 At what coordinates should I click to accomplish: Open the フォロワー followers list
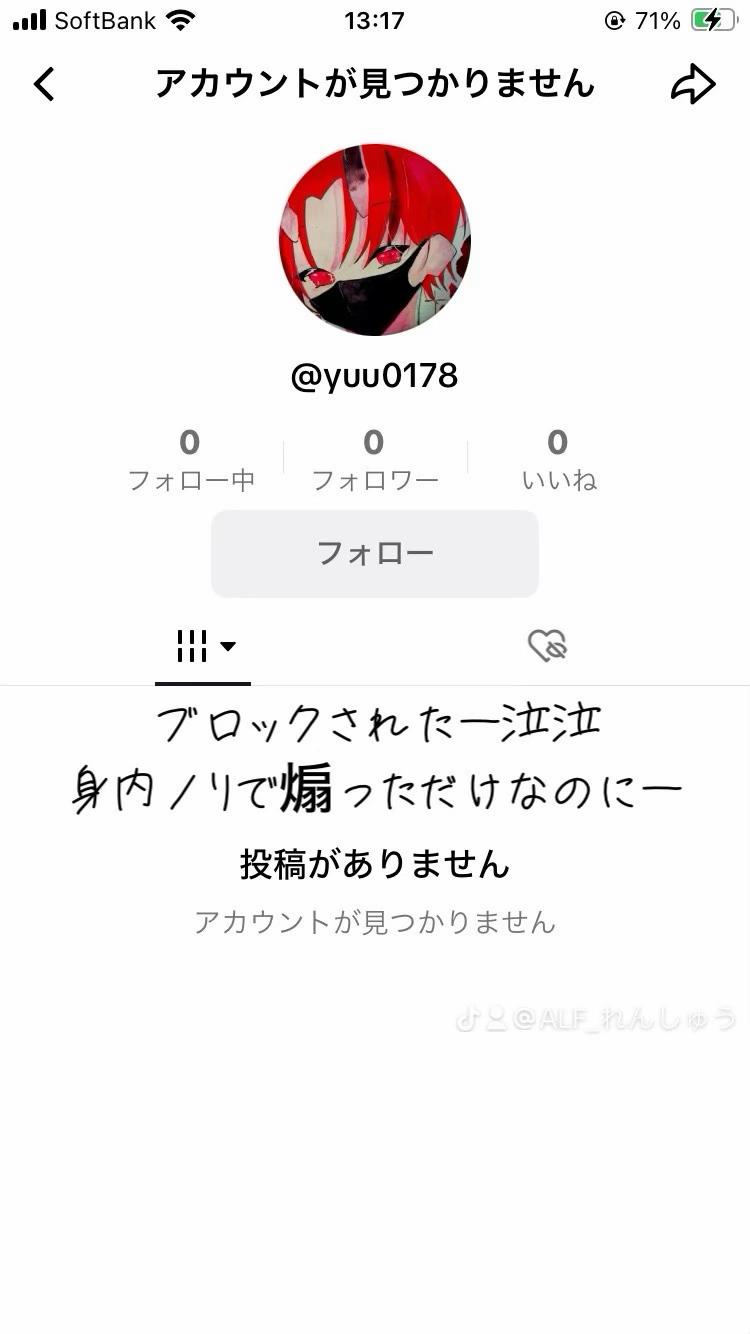coord(374,460)
